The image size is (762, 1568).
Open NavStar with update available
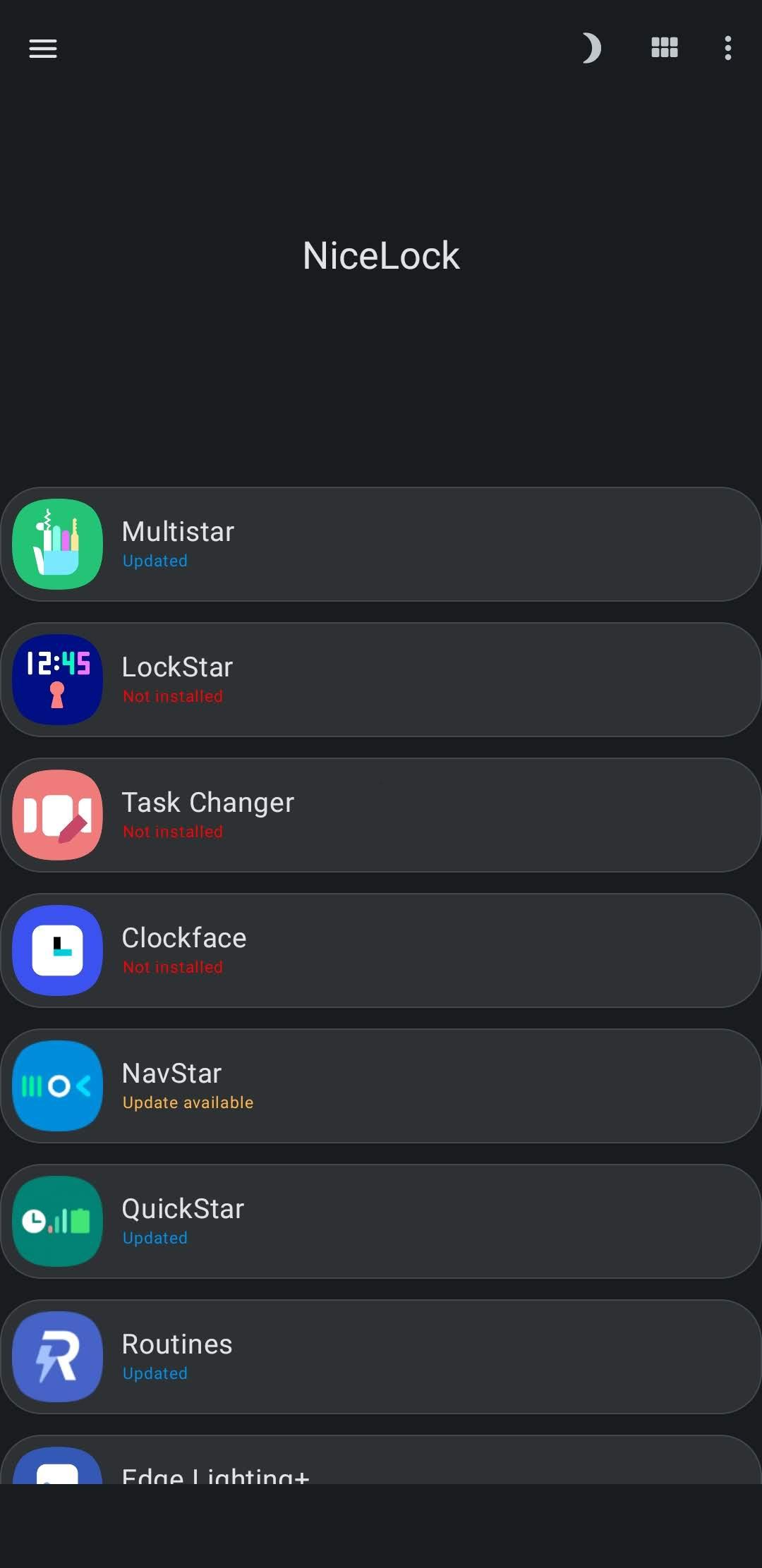(x=381, y=1086)
